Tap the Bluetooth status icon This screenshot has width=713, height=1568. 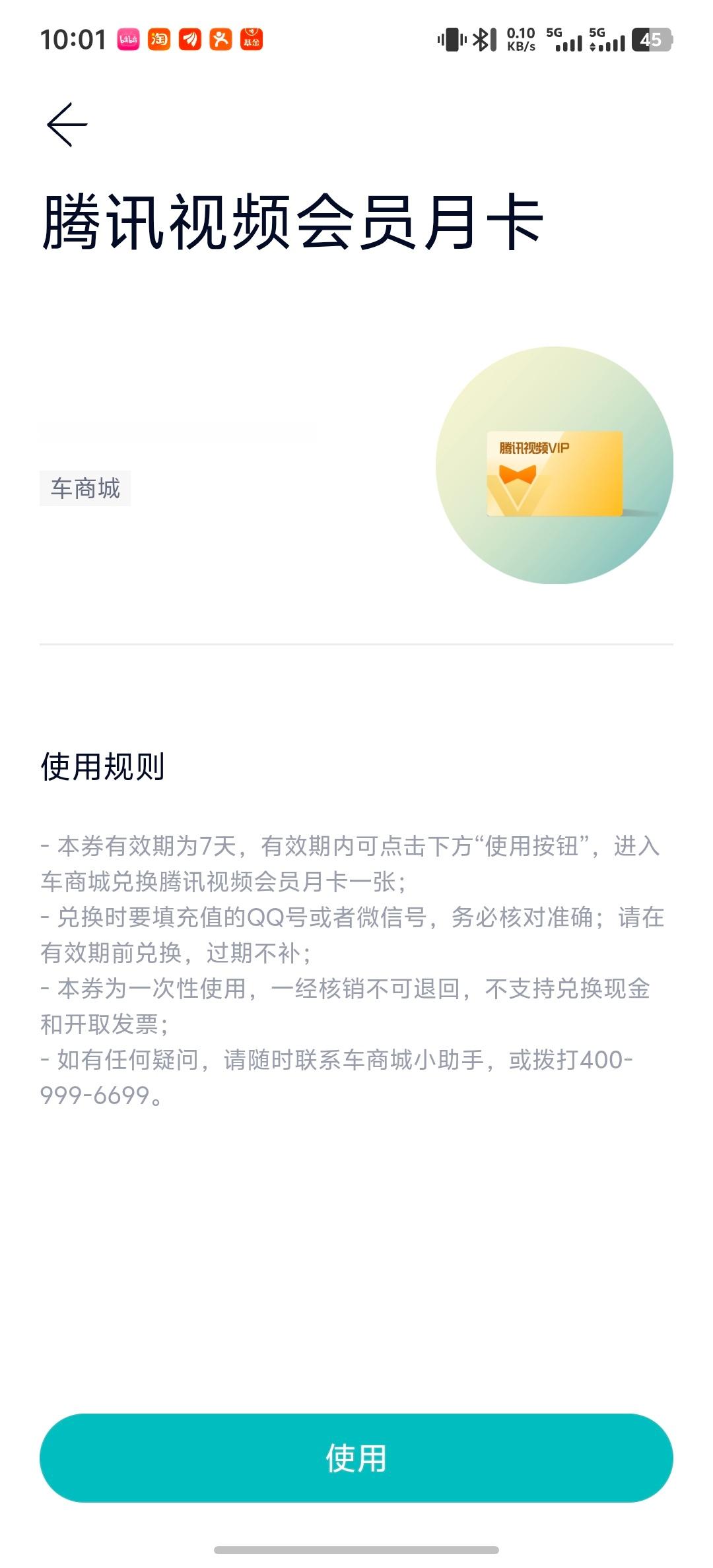(482, 40)
